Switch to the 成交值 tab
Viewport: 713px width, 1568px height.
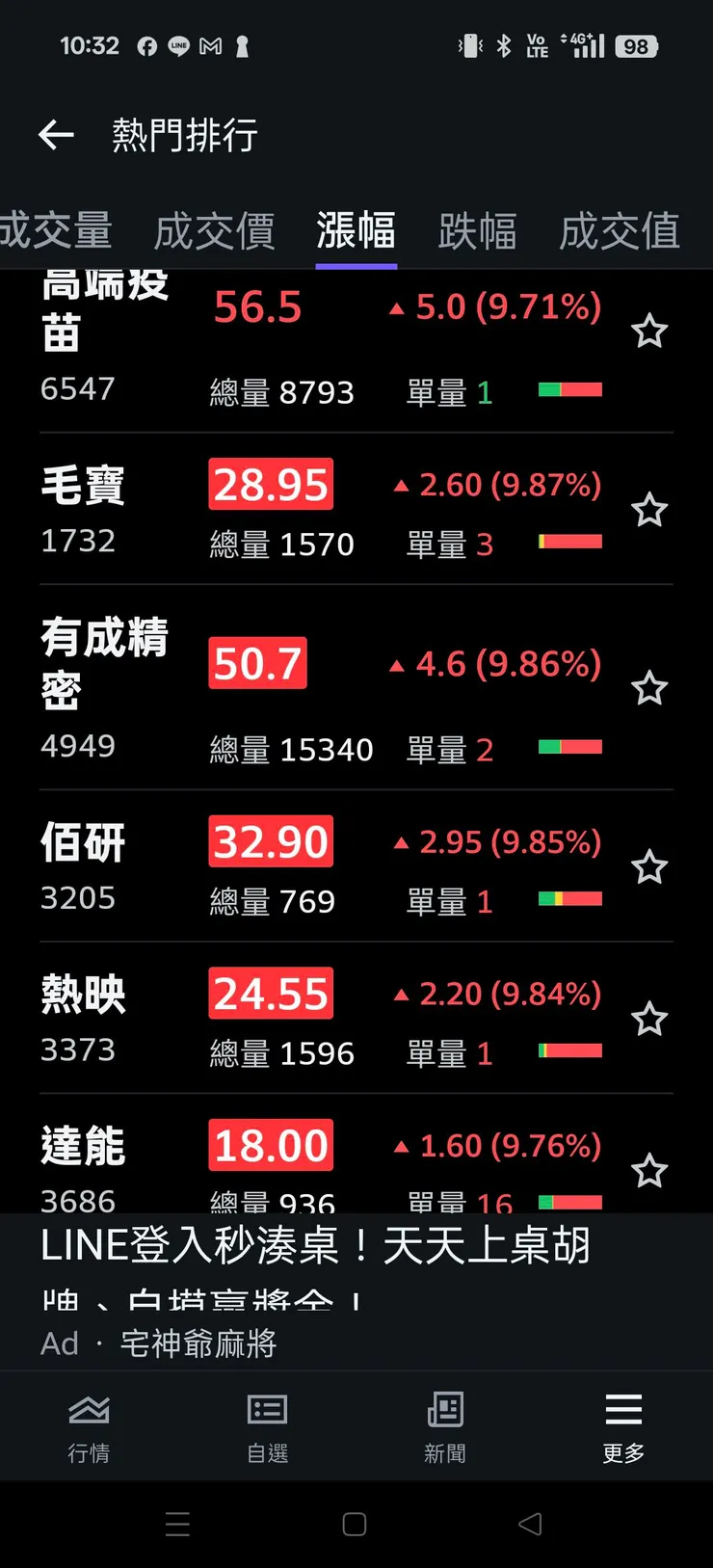point(620,231)
